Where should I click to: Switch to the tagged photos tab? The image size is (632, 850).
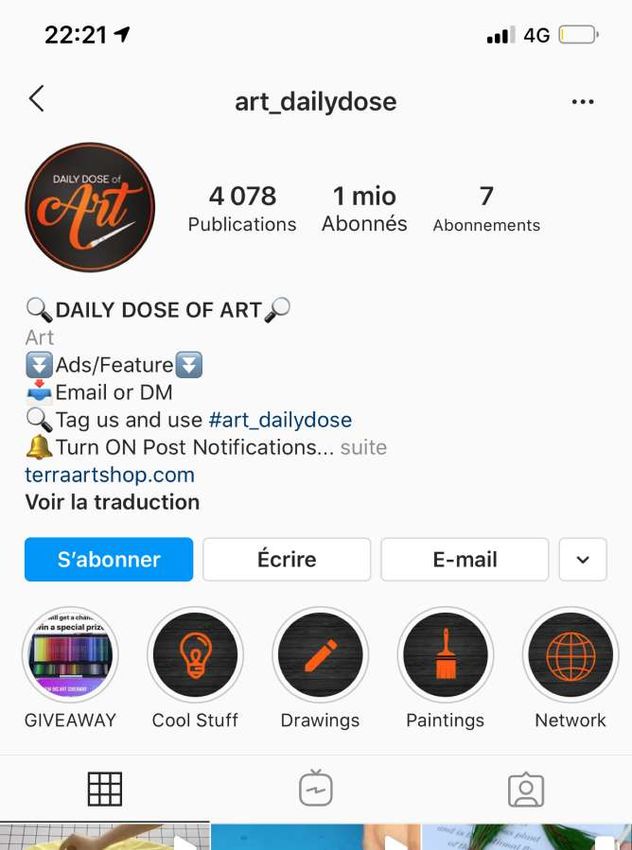coord(526,789)
